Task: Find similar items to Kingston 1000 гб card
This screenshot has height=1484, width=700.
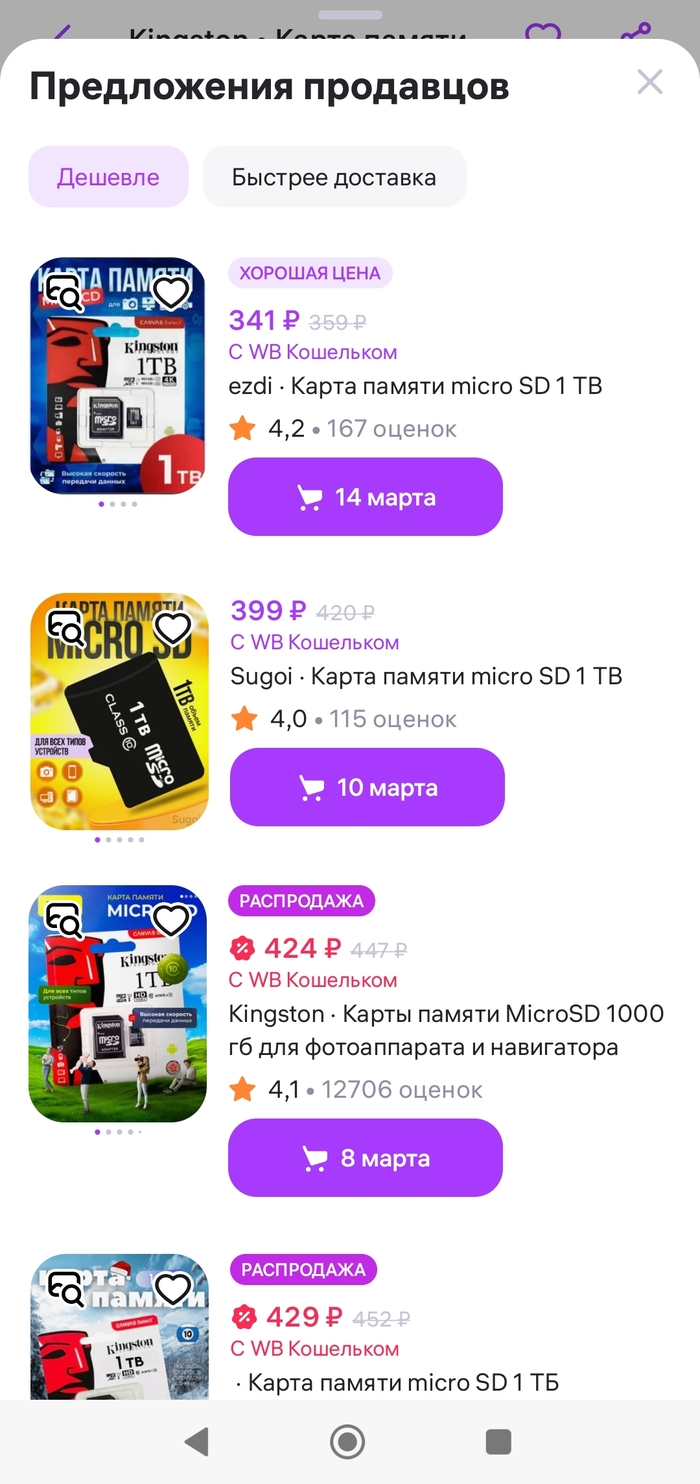Action: (66, 920)
